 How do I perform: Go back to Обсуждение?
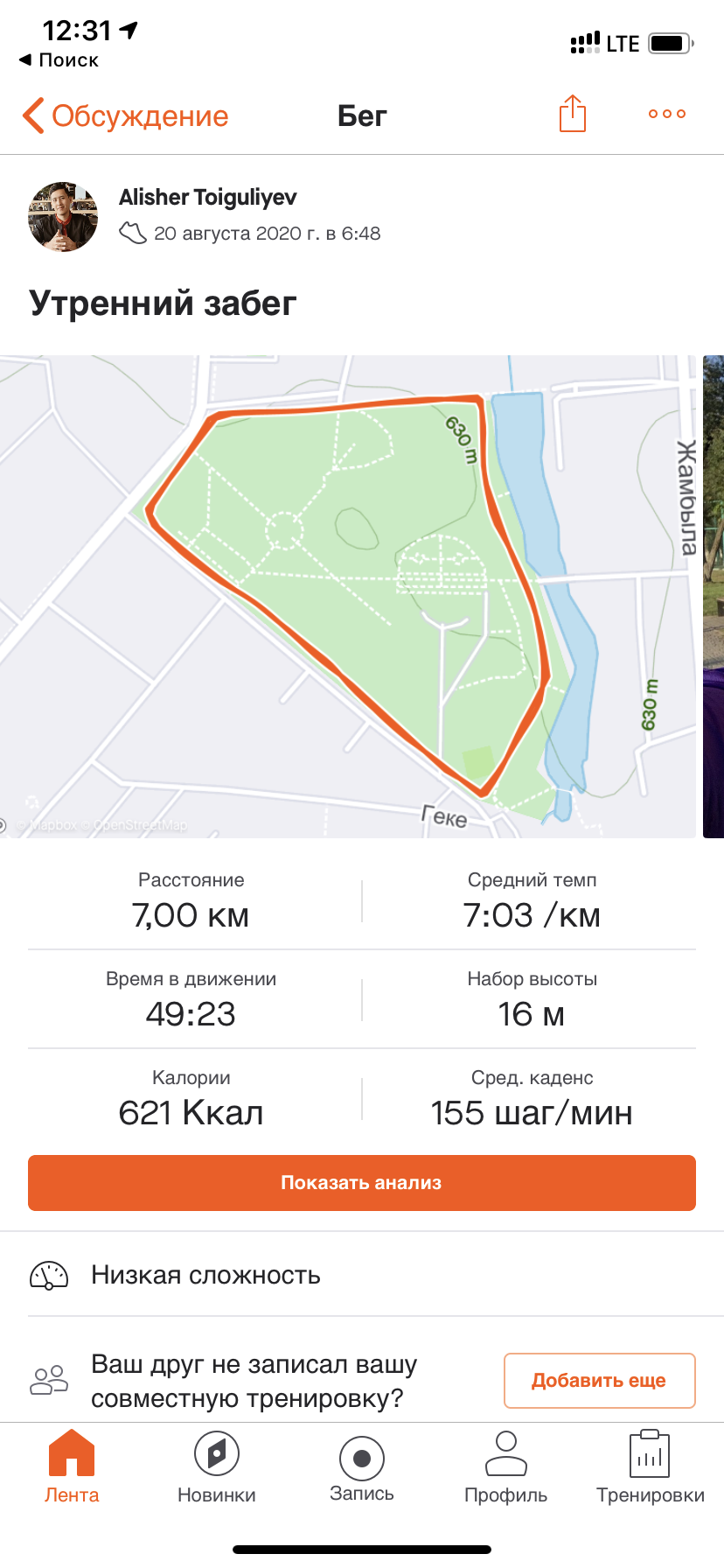(x=125, y=115)
